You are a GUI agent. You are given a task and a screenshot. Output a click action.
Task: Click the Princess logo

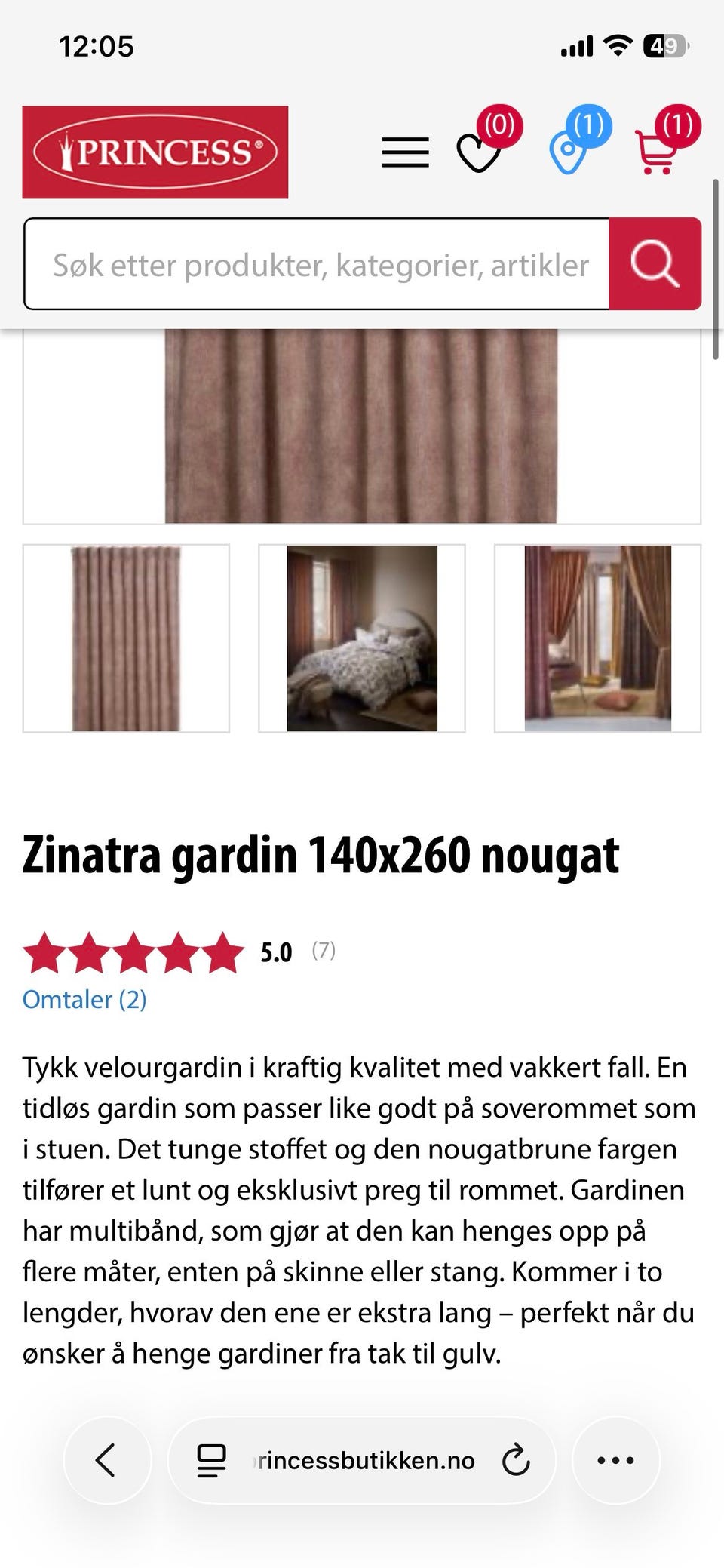click(x=155, y=152)
